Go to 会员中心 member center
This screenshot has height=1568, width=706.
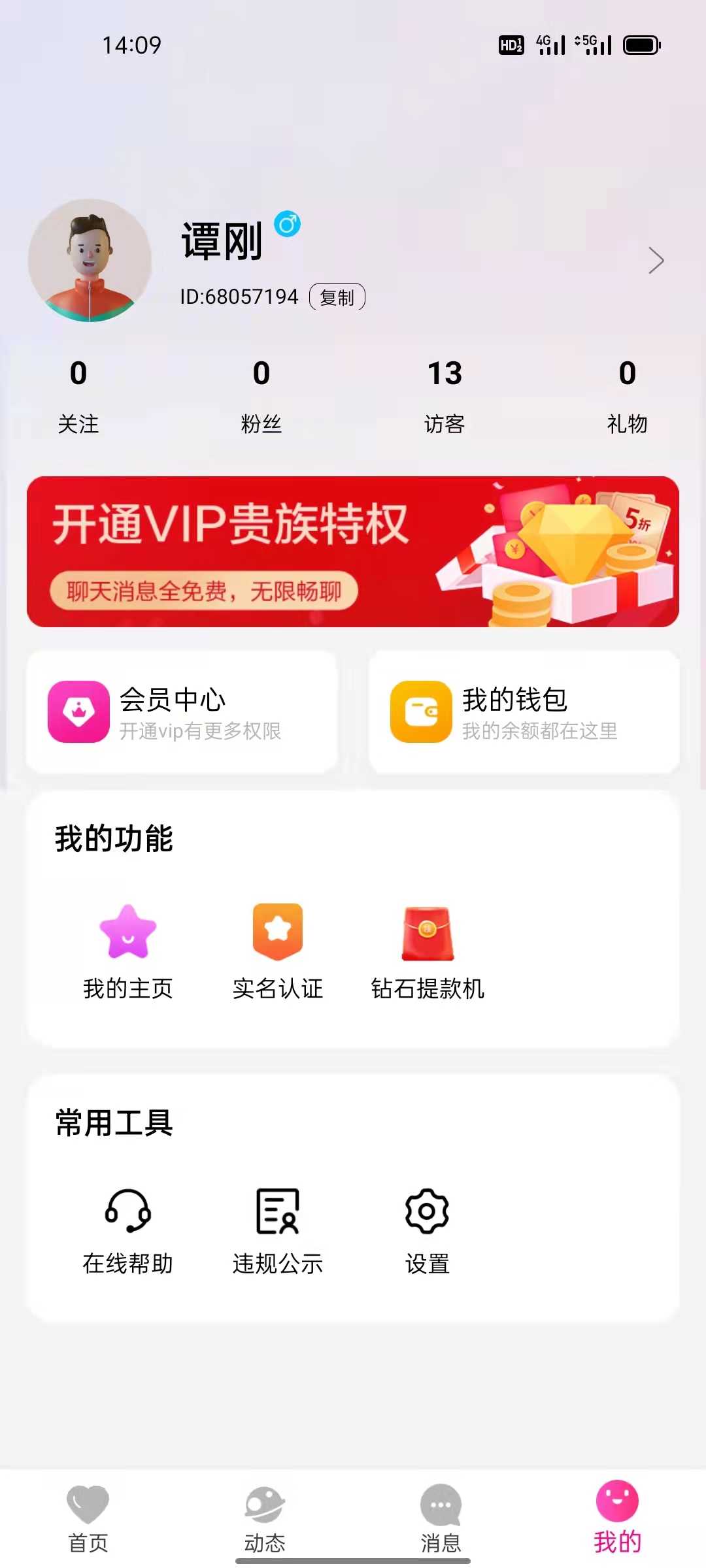(x=182, y=712)
